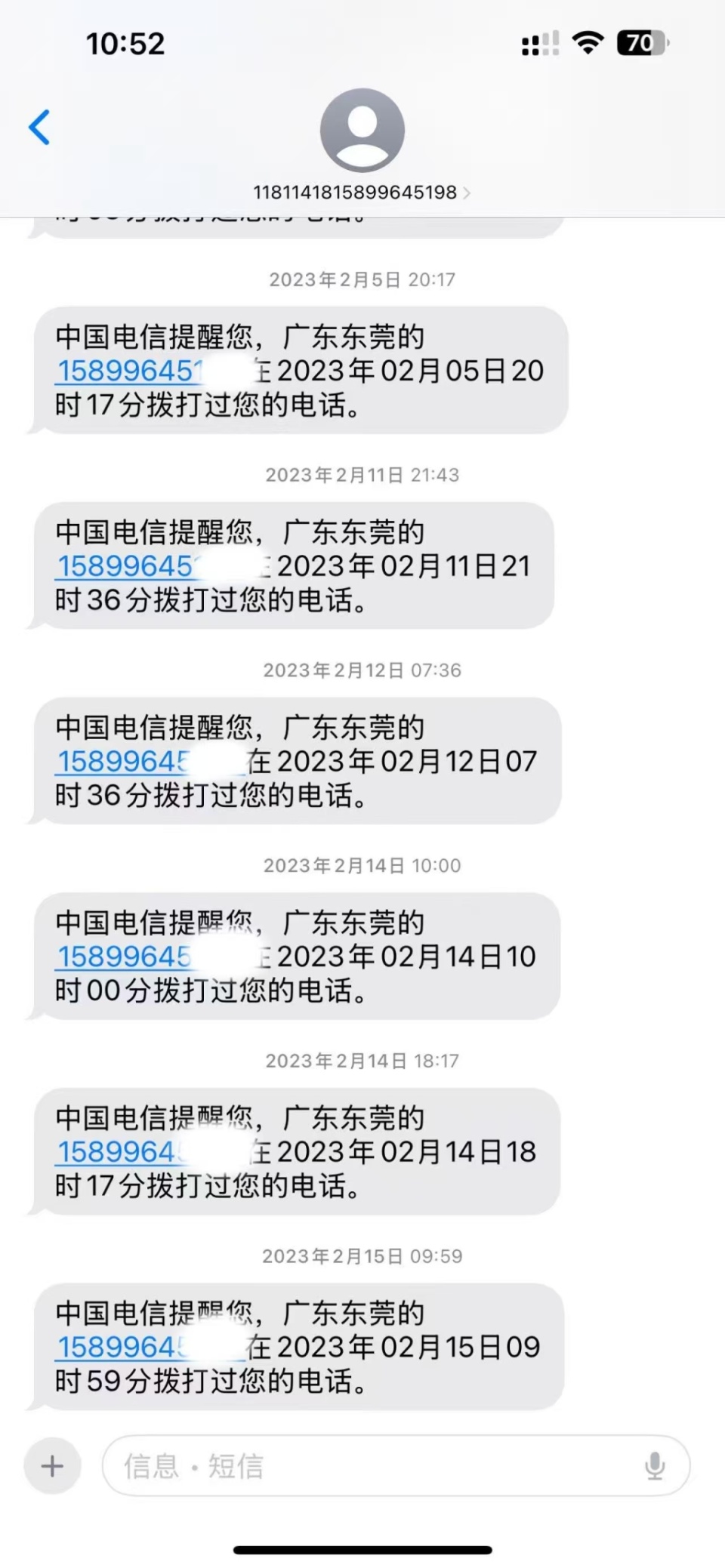Screen dimensions: 725x1568
Task: Tap the blue number in February 11 message
Action: tap(125, 565)
